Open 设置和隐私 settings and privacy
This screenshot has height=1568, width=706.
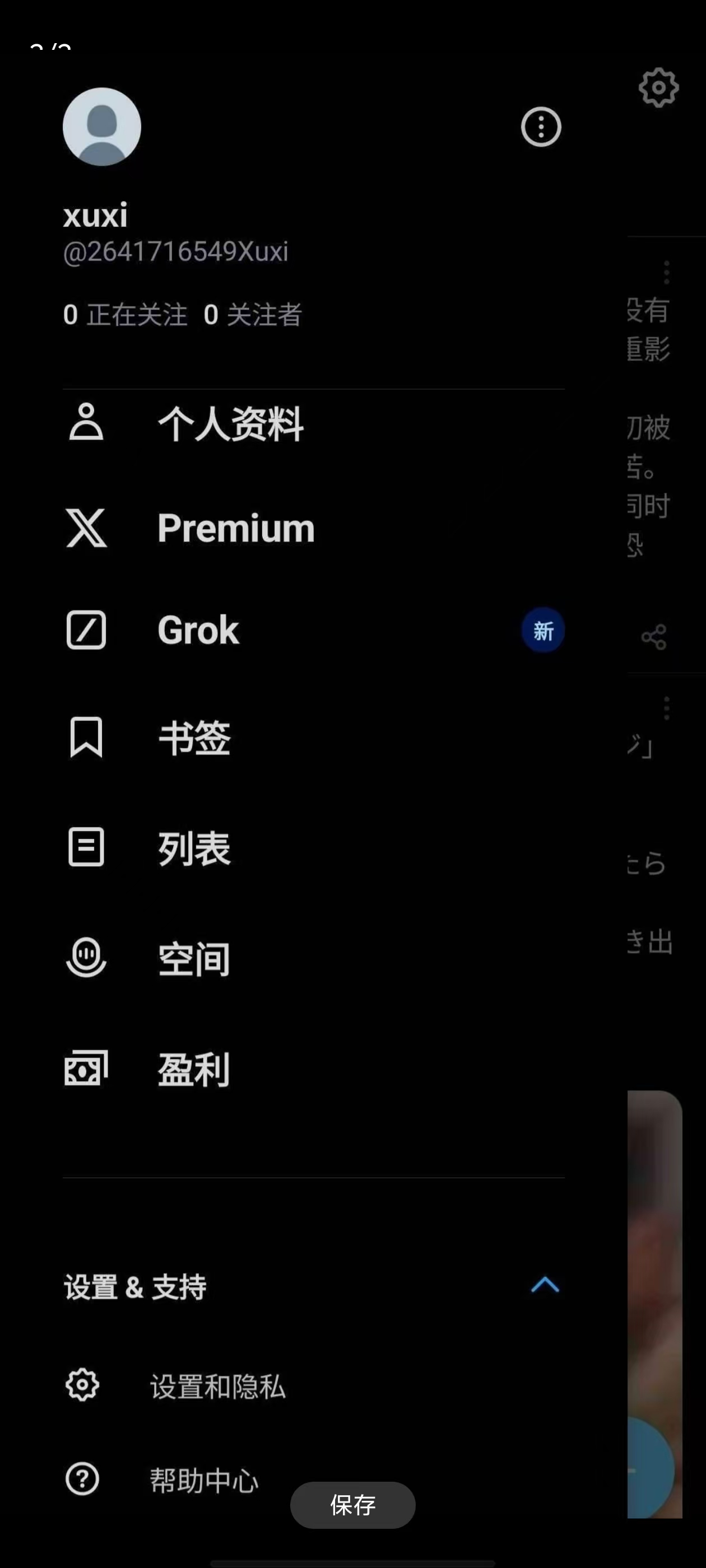click(x=217, y=1387)
